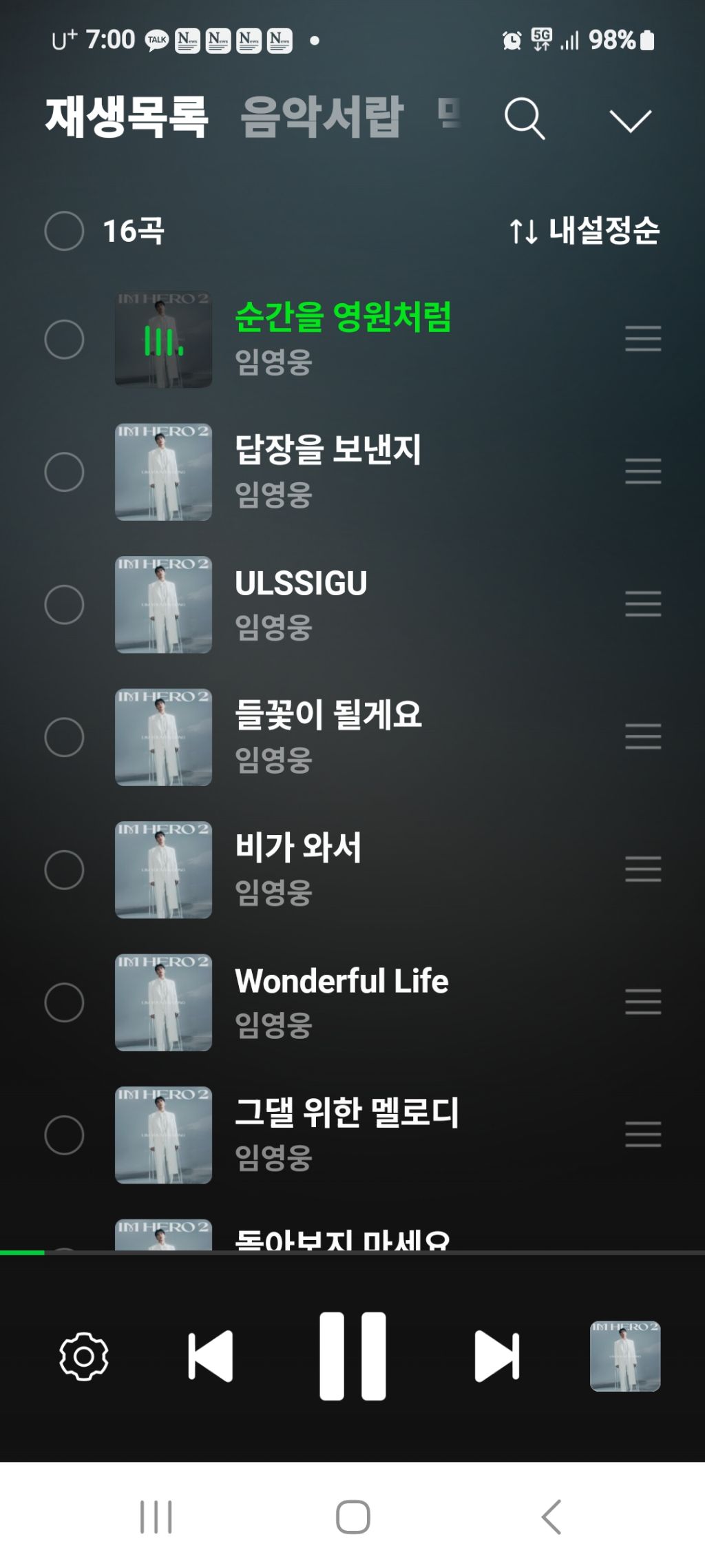Image resolution: width=705 pixels, height=1568 pixels.
Task: Play the song 비가 와서
Action: click(297, 847)
